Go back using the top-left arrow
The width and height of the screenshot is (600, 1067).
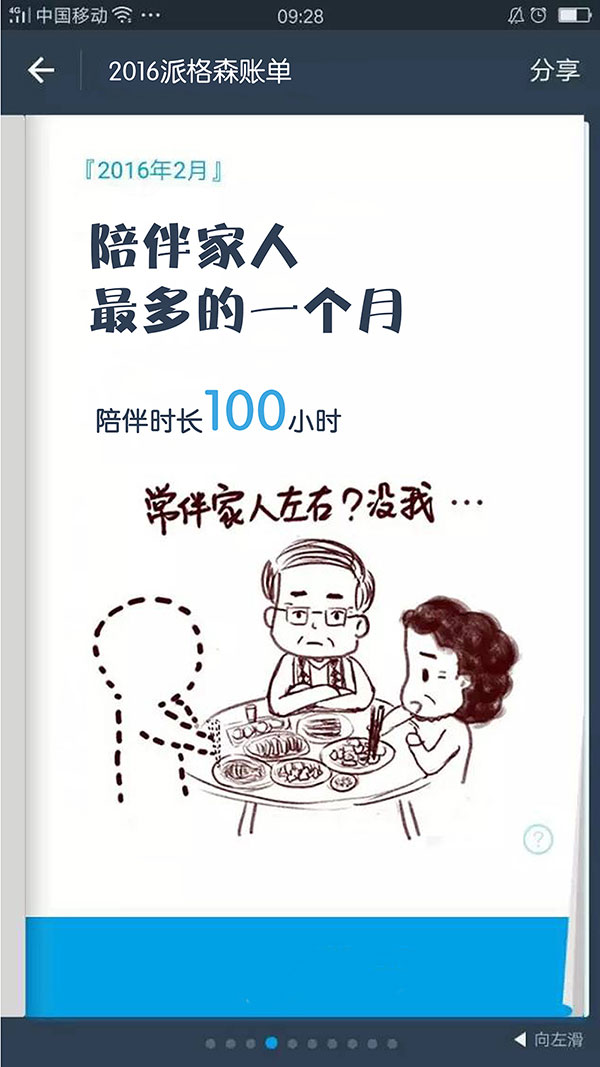tap(41, 70)
